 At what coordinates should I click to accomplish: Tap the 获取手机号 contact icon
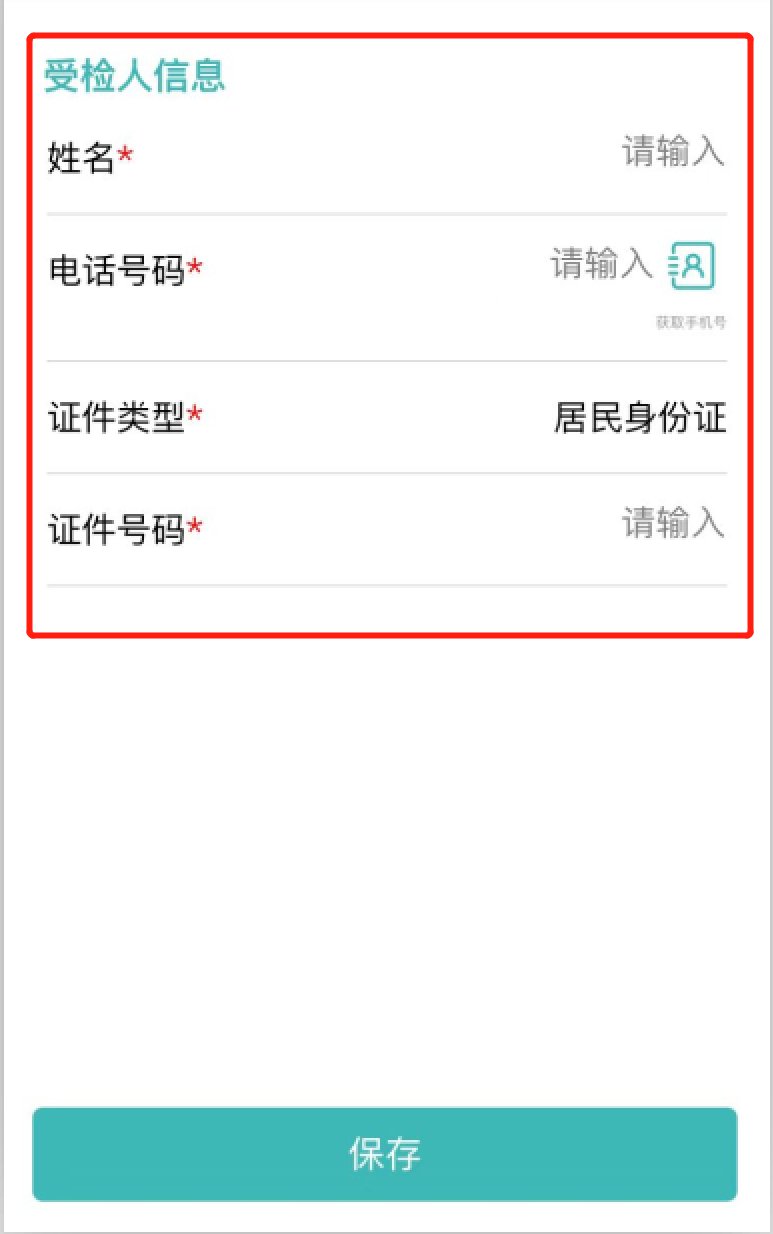click(x=692, y=266)
